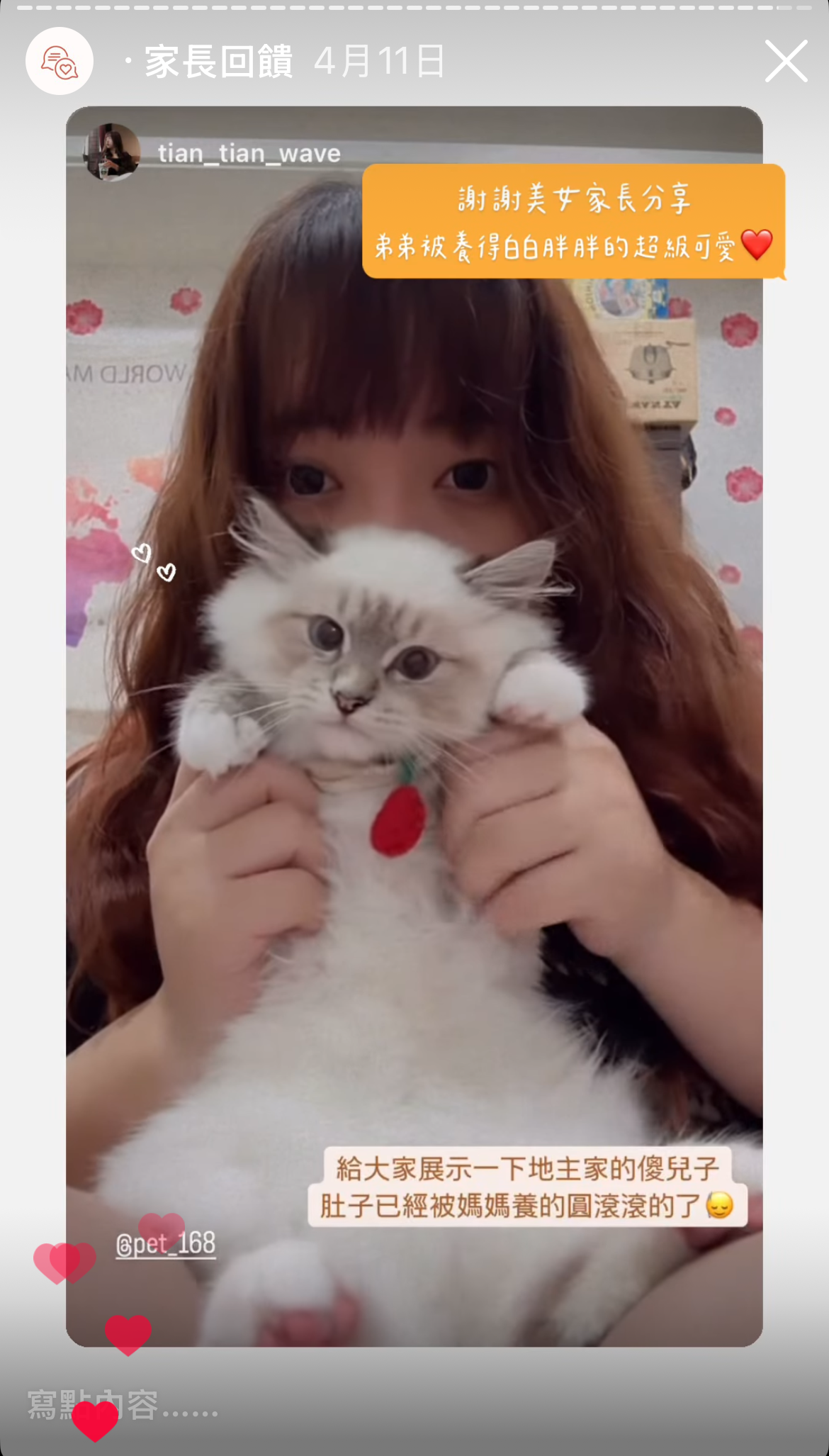
Task: Close the story viewer
Action: point(786,62)
